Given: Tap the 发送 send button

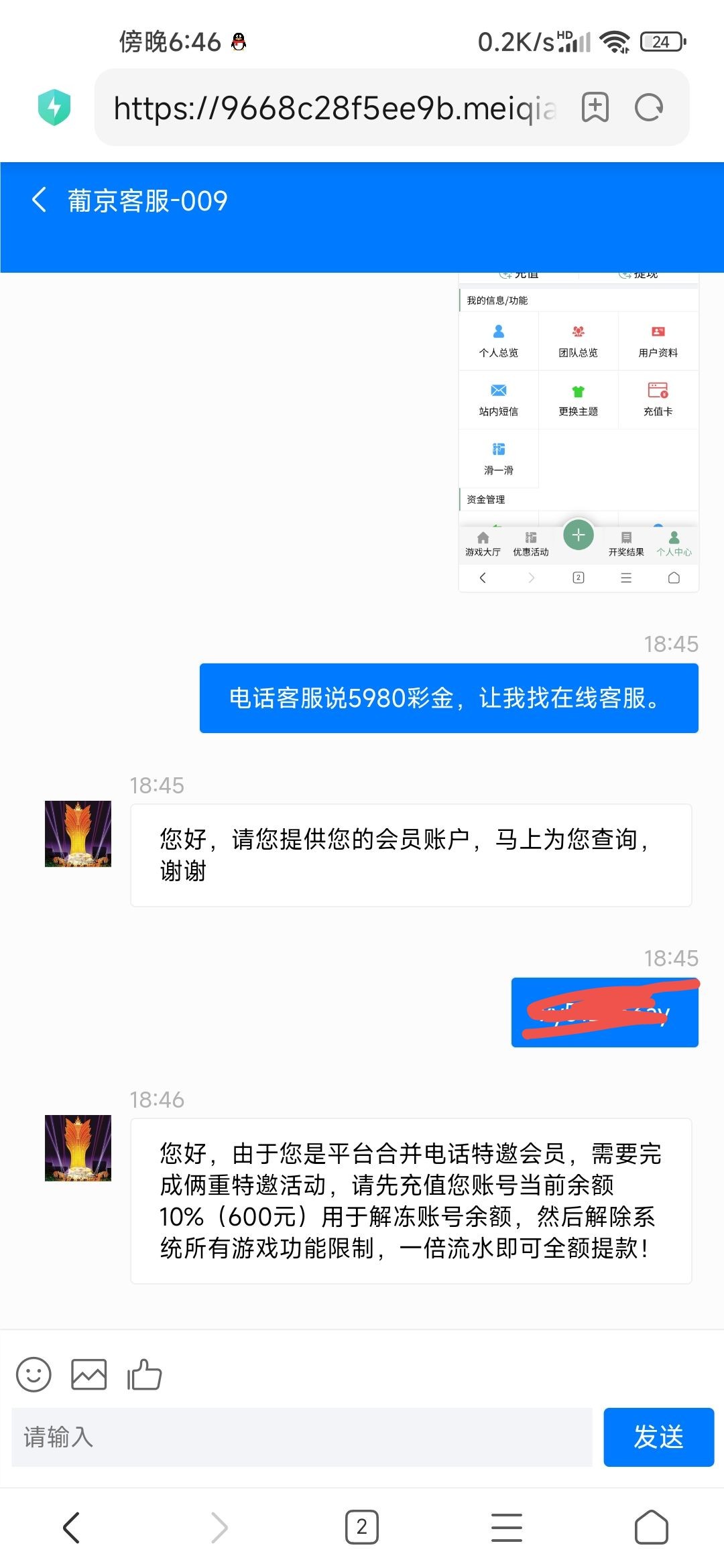Looking at the screenshot, I should 658,1437.
